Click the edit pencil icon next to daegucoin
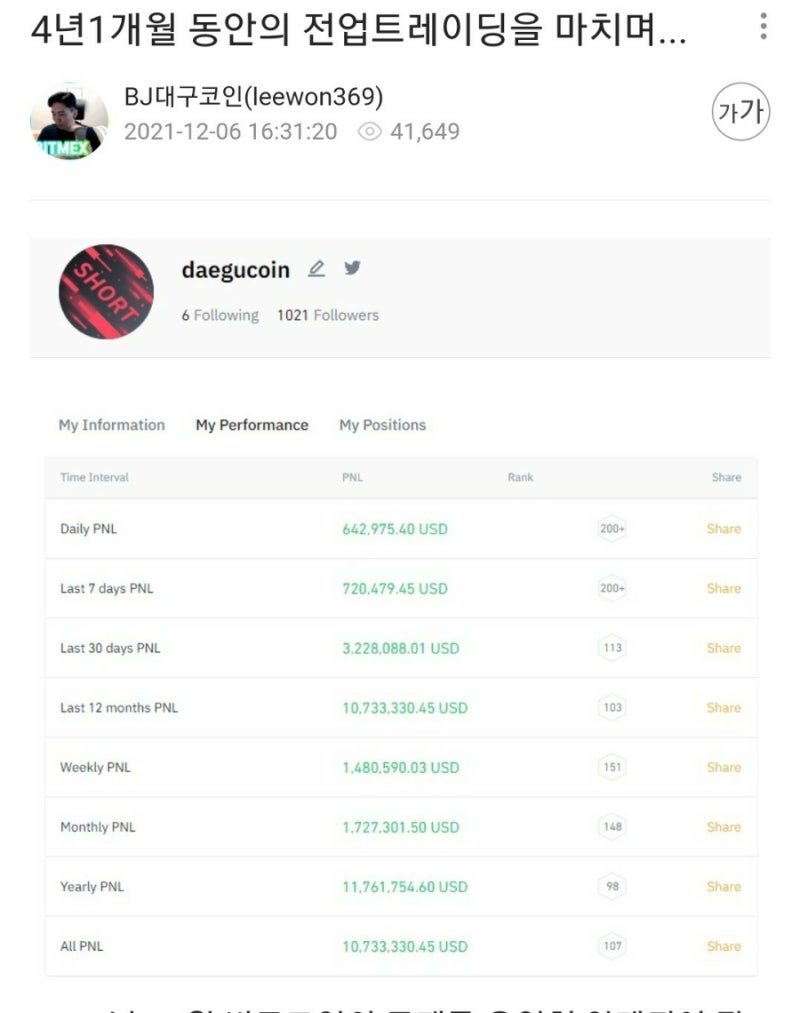The height and width of the screenshot is (1013, 800). 317,270
